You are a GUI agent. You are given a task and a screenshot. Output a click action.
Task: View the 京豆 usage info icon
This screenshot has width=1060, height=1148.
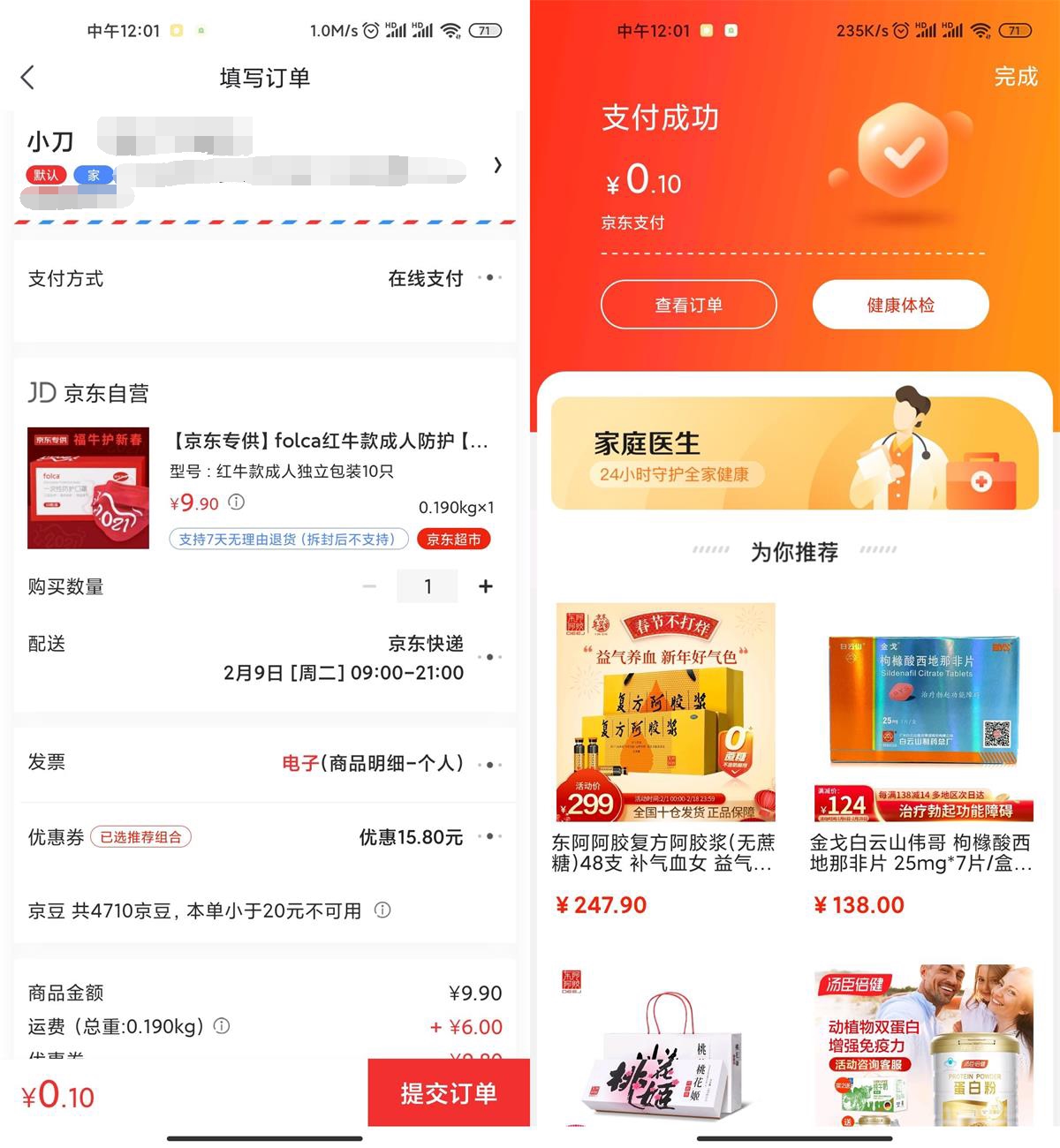382,910
